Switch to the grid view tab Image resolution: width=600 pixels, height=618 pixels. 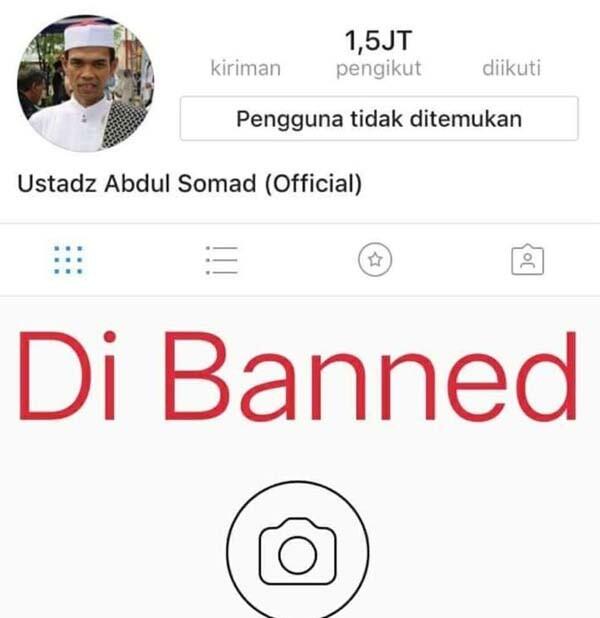pos(68,260)
